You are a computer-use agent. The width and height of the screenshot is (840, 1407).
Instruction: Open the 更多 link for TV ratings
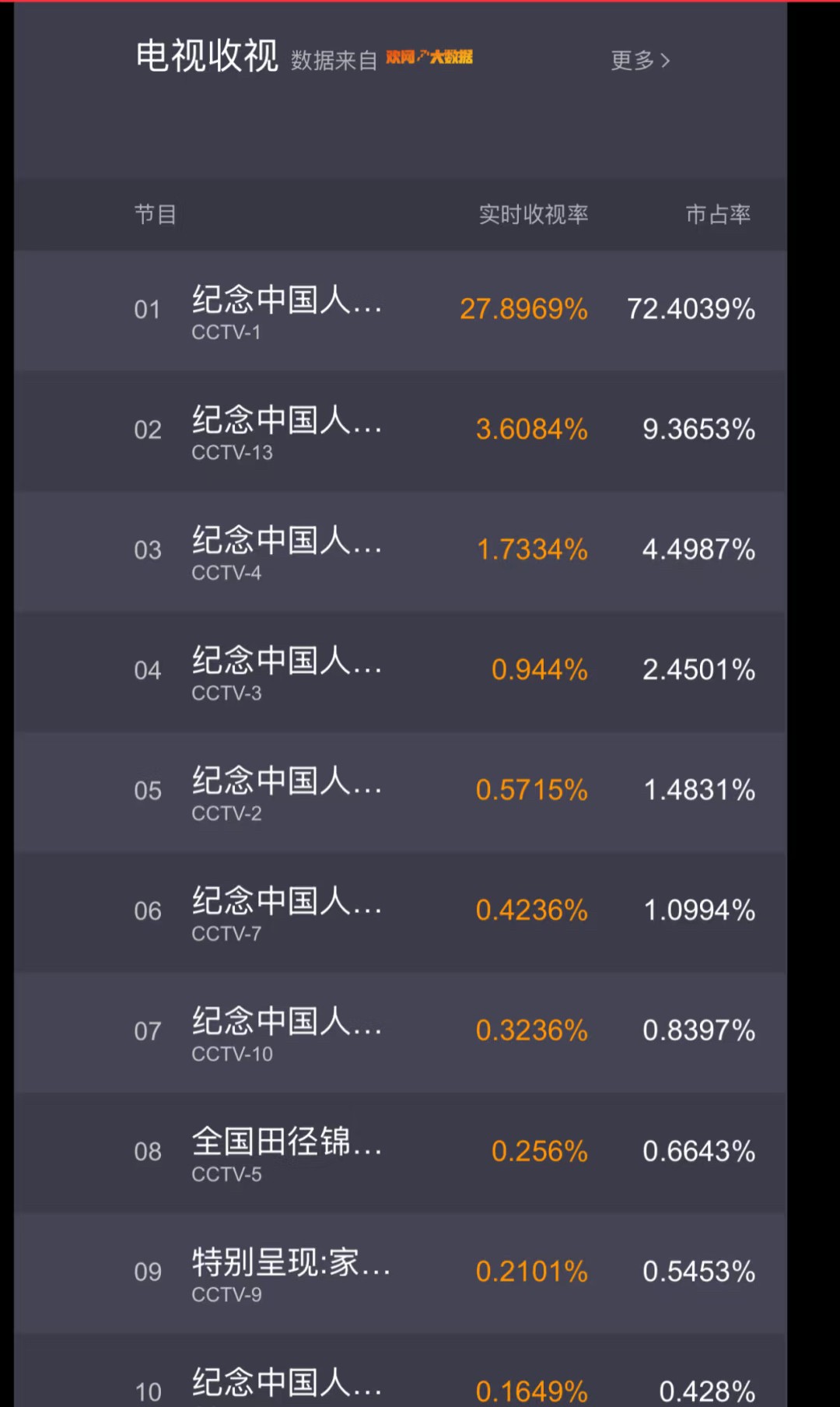[x=639, y=61]
